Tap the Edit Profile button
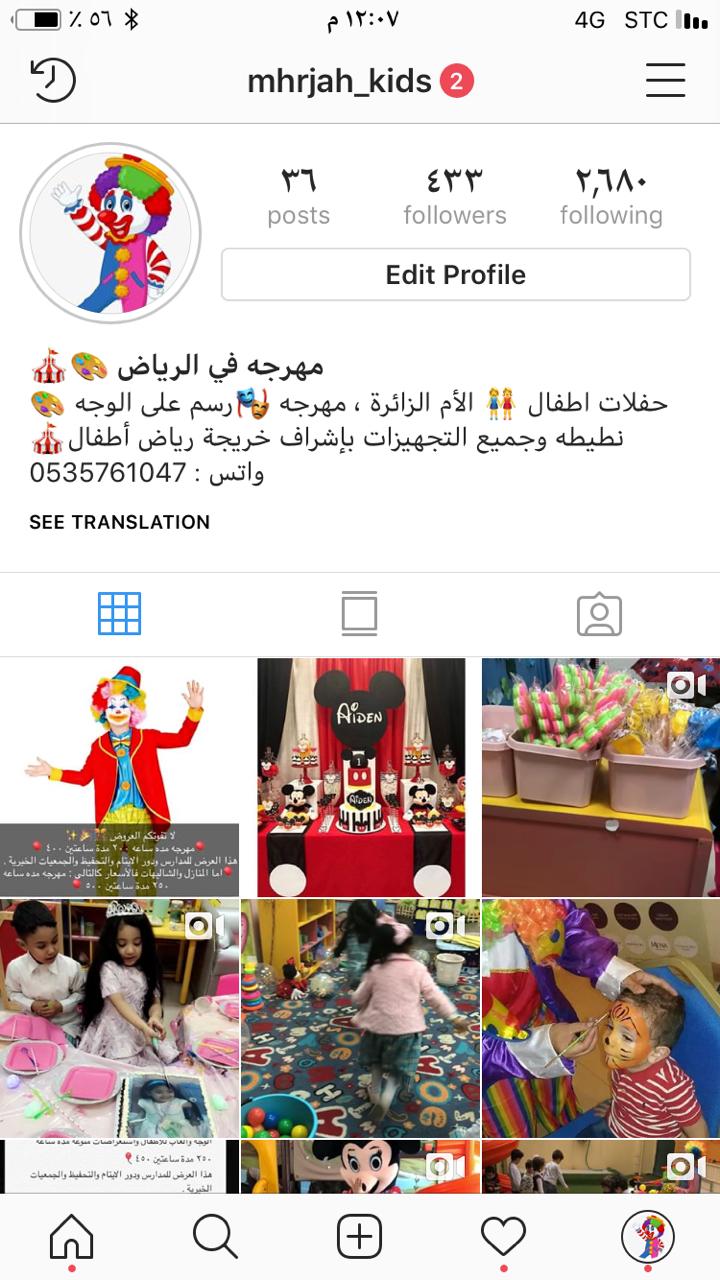The height and width of the screenshot is (1280, 720). pyautogui.click(x=455, y=275)
